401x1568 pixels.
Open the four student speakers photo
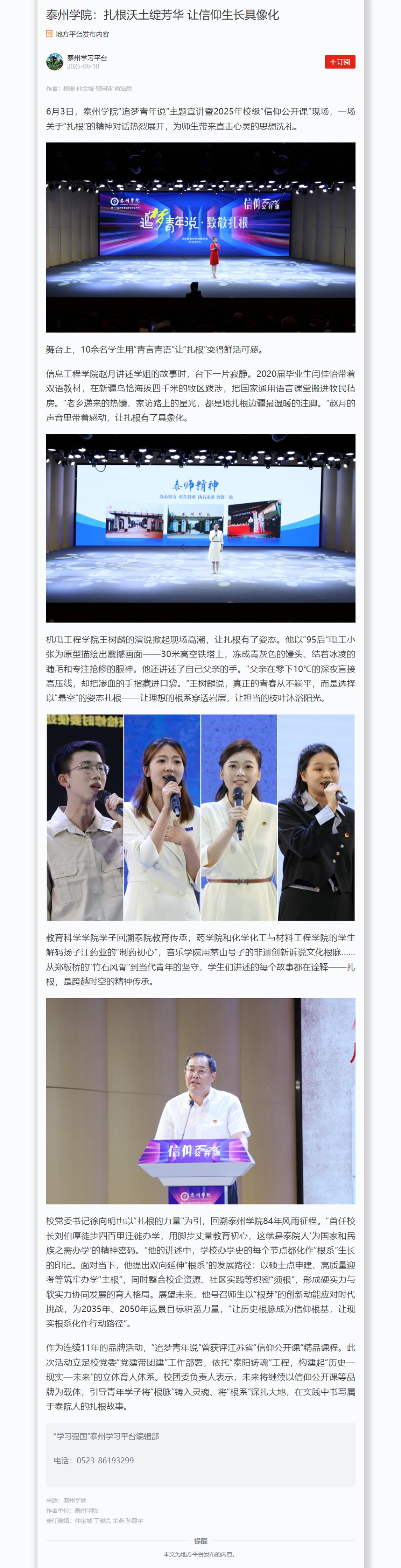[x=200, y=817]
